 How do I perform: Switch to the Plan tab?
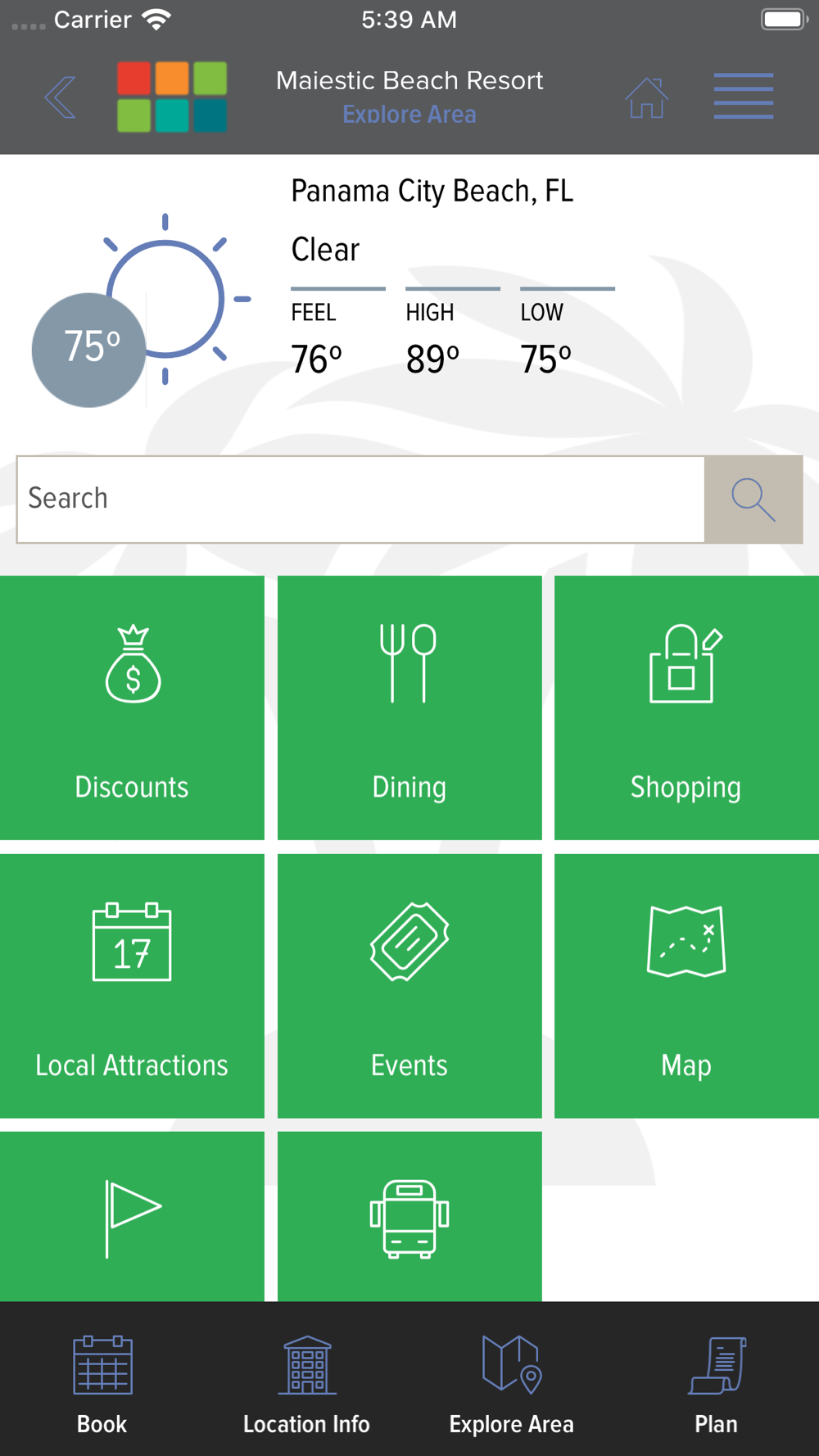pyautogui.click(x=716, y=1383)
